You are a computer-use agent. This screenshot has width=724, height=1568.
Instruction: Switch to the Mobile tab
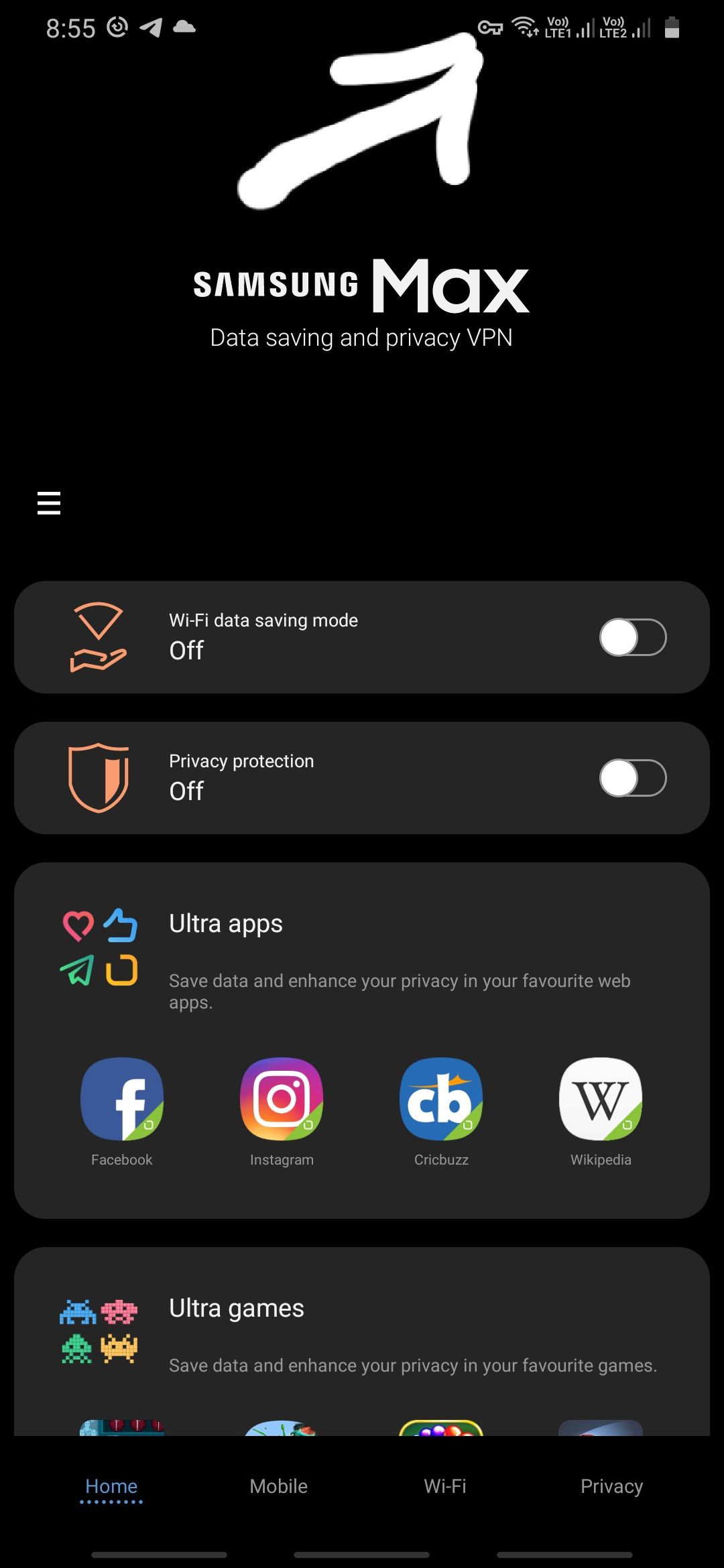[278, 1486]
